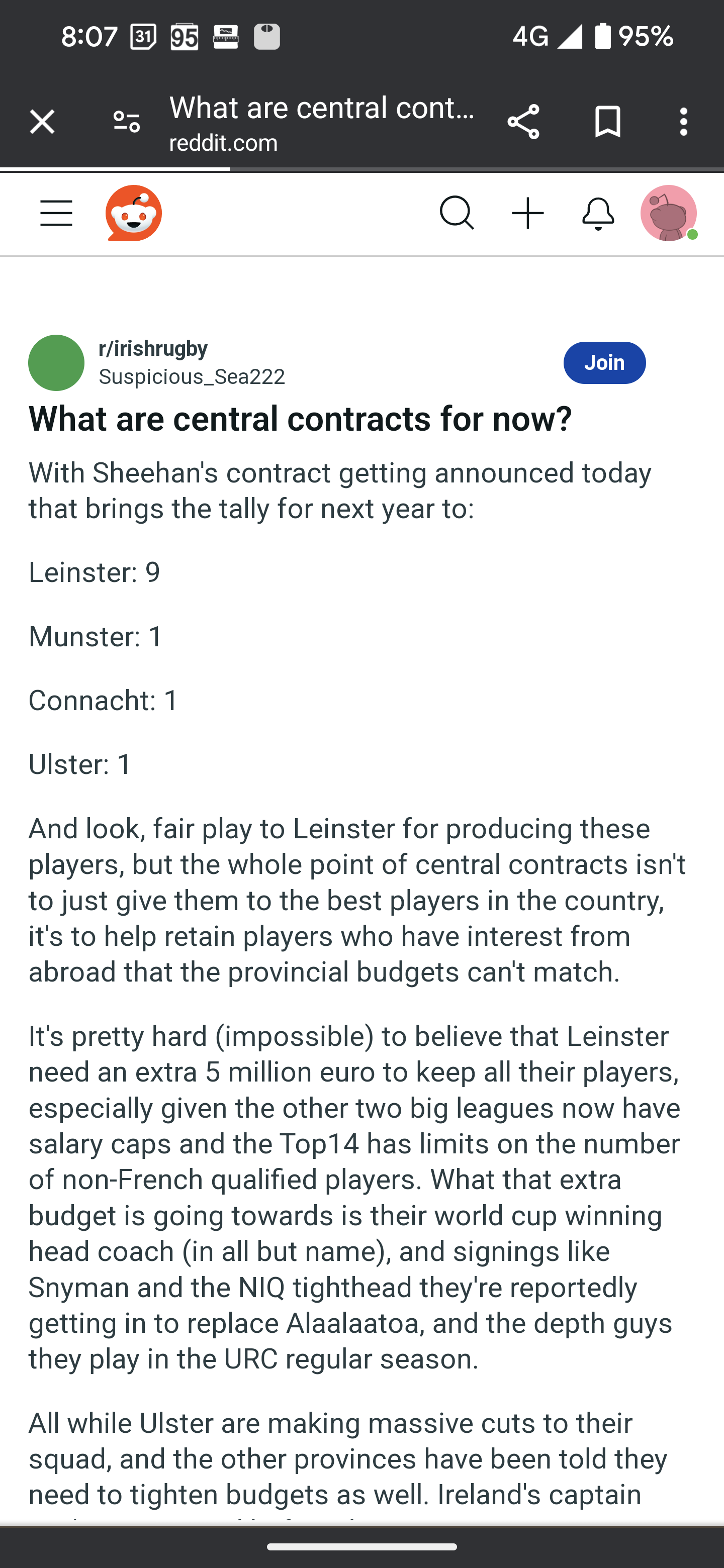This screenshot has height=1568, width=724.
Task: Close the browser custom tab
Action: pos(42,122)
